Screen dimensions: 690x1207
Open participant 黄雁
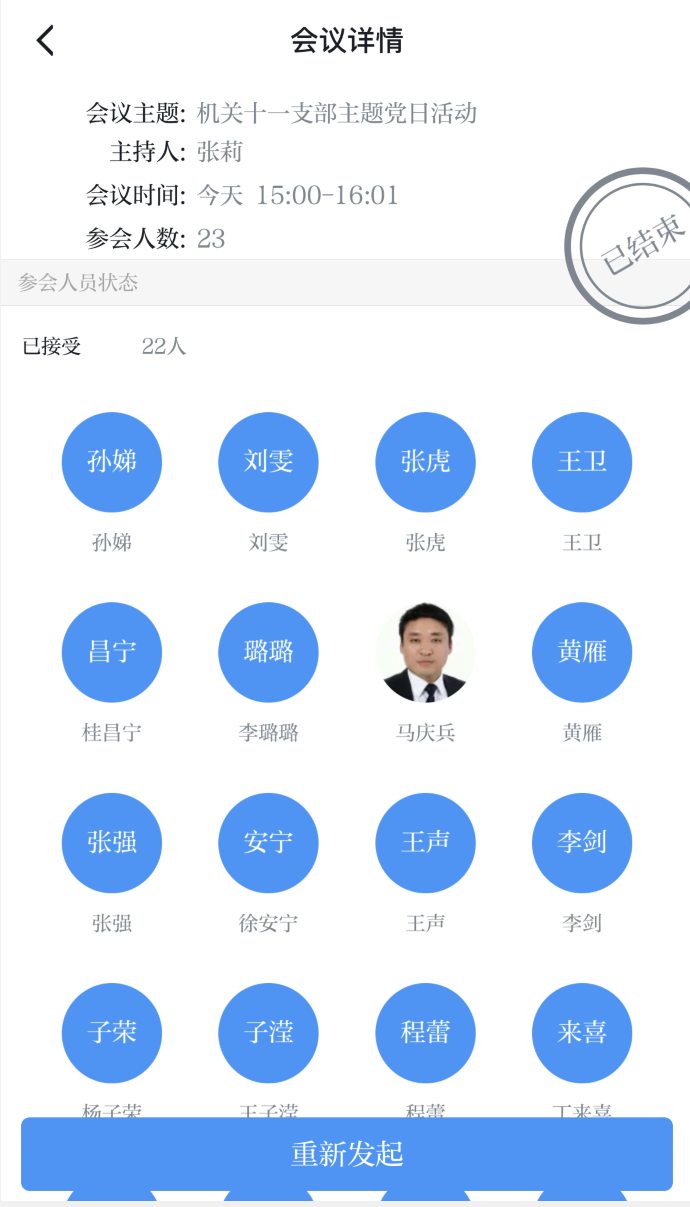click(582, 652)
